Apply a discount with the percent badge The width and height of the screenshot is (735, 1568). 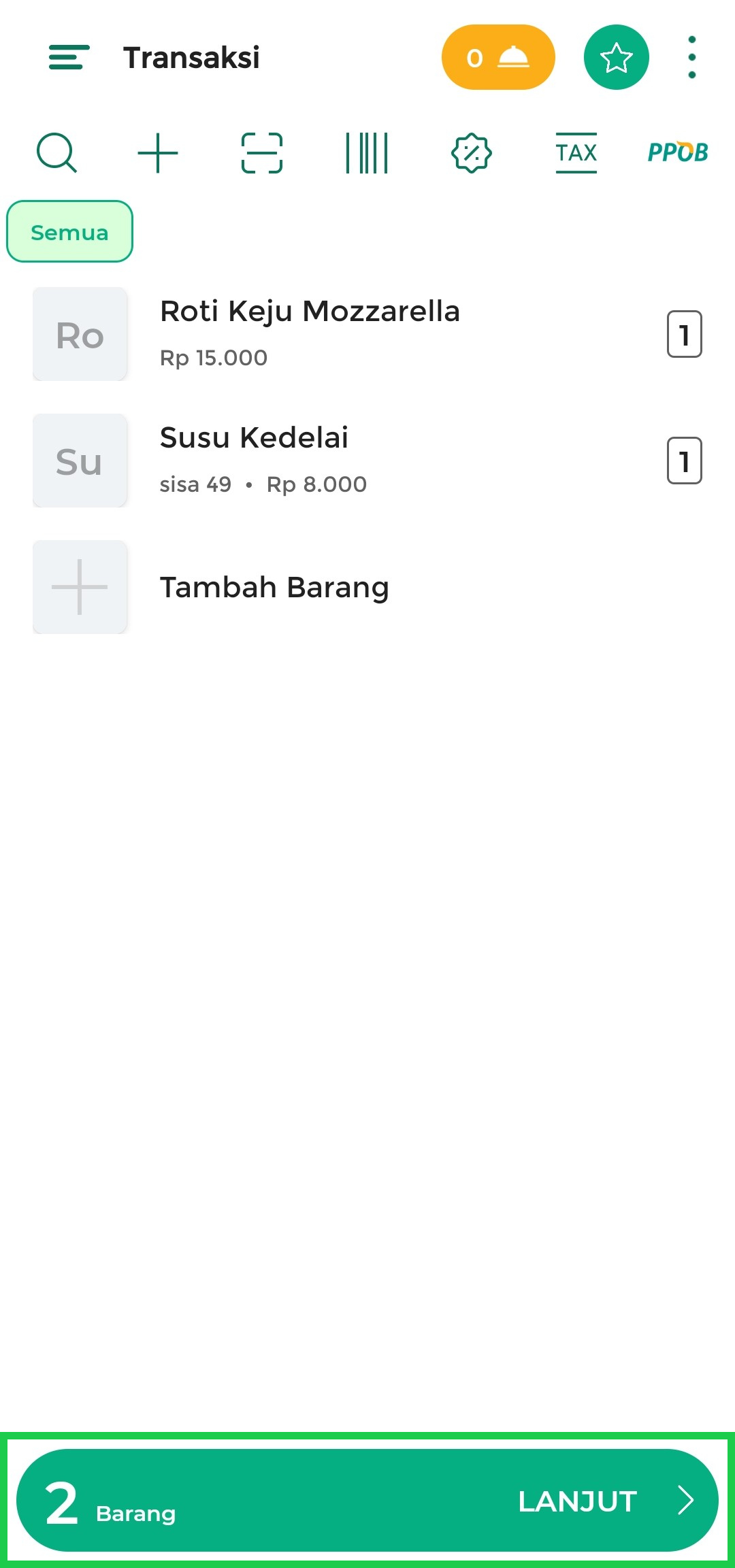point(472,153)
